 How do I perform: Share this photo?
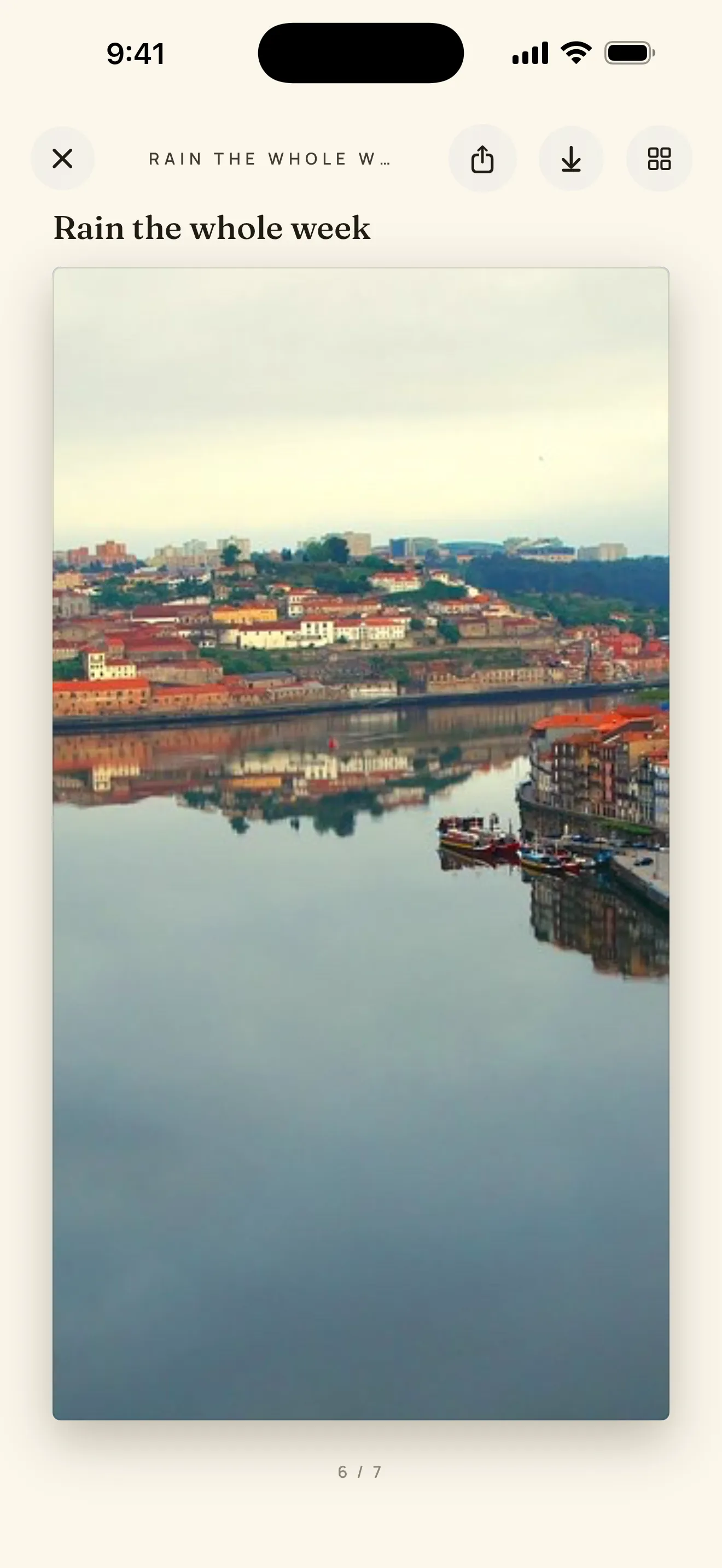click(482, 159)
